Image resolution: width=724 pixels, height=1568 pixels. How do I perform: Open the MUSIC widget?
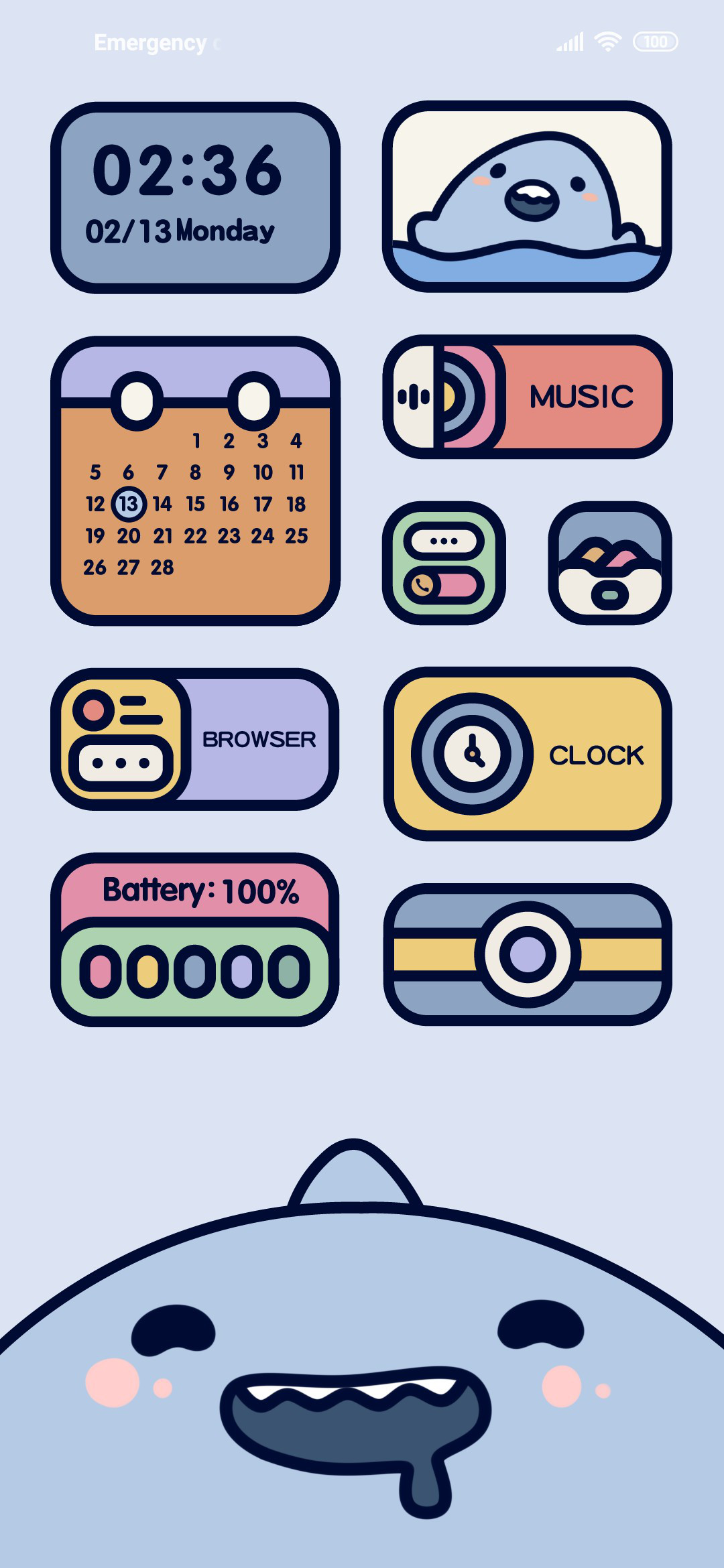pyautogui.click(x=528, y=397)
